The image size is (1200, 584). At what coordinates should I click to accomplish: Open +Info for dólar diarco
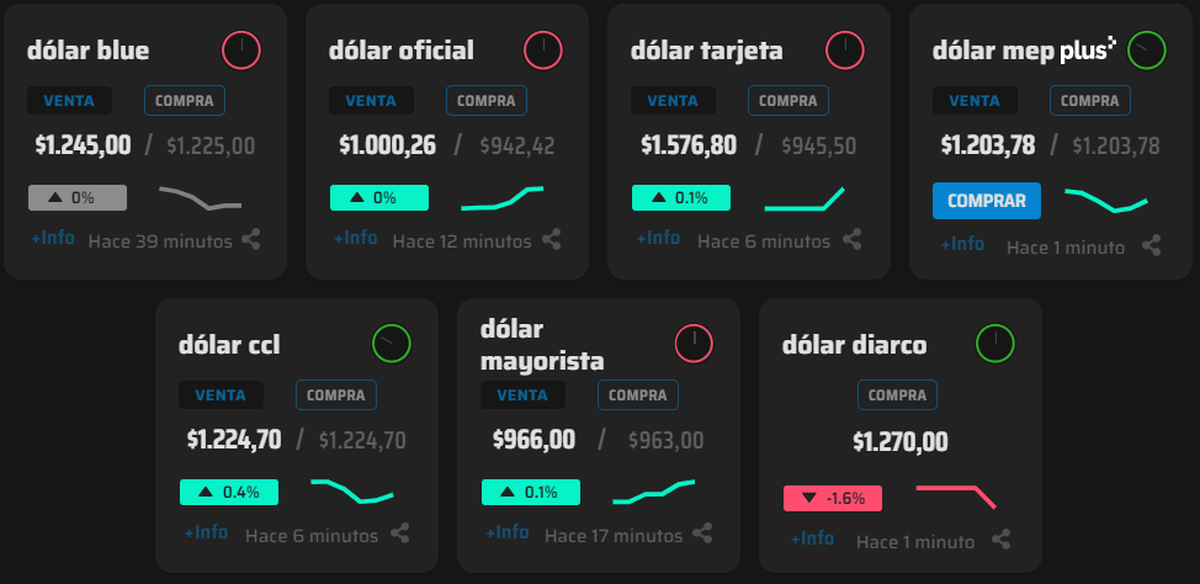[x=811, y=539]
